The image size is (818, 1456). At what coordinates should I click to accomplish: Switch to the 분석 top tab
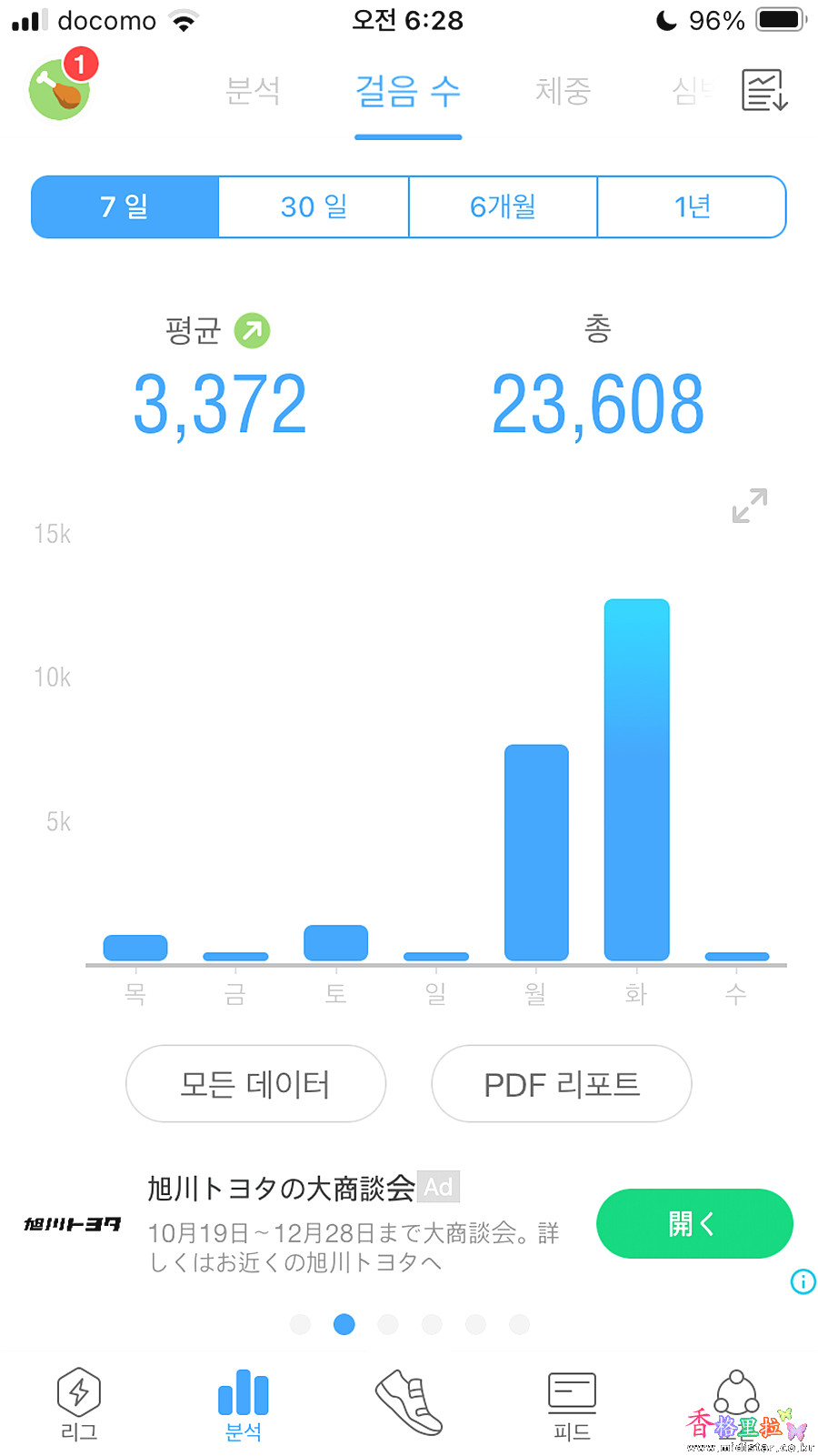pos(253,91)
